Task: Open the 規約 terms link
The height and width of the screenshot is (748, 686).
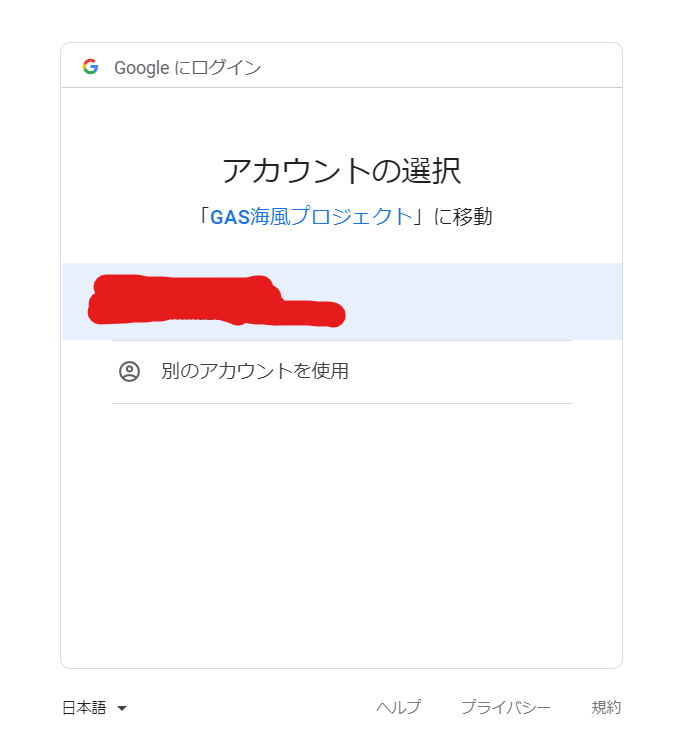Action: 606,708
